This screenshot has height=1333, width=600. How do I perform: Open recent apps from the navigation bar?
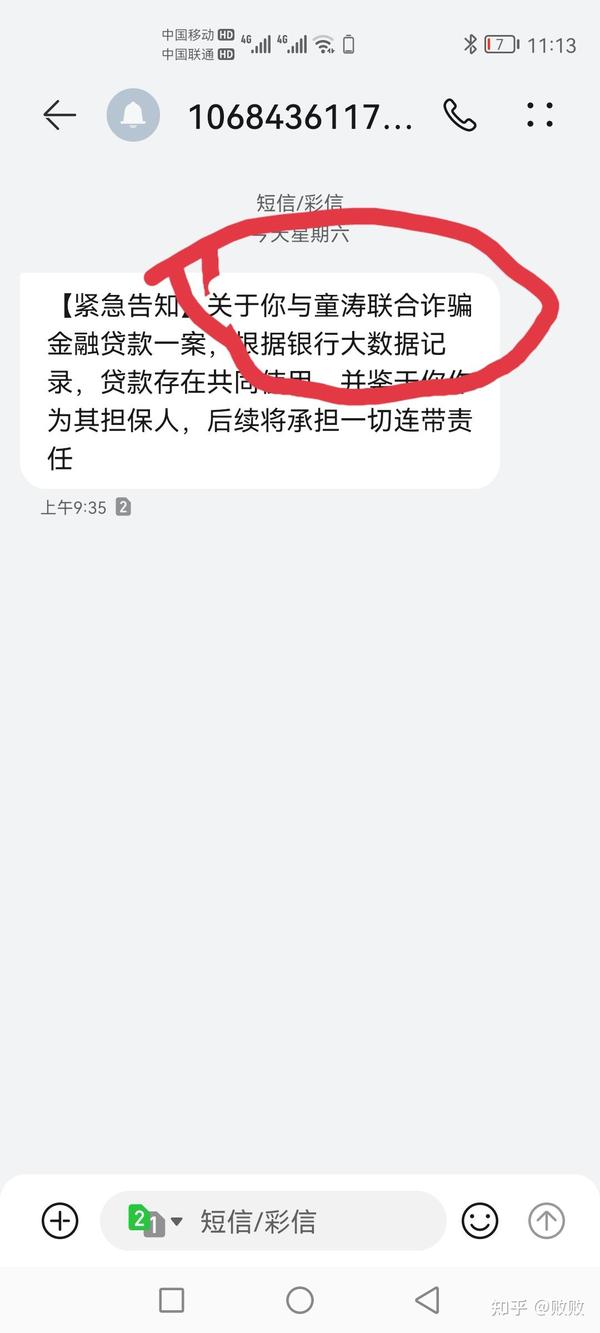[x=172, y=1300]
